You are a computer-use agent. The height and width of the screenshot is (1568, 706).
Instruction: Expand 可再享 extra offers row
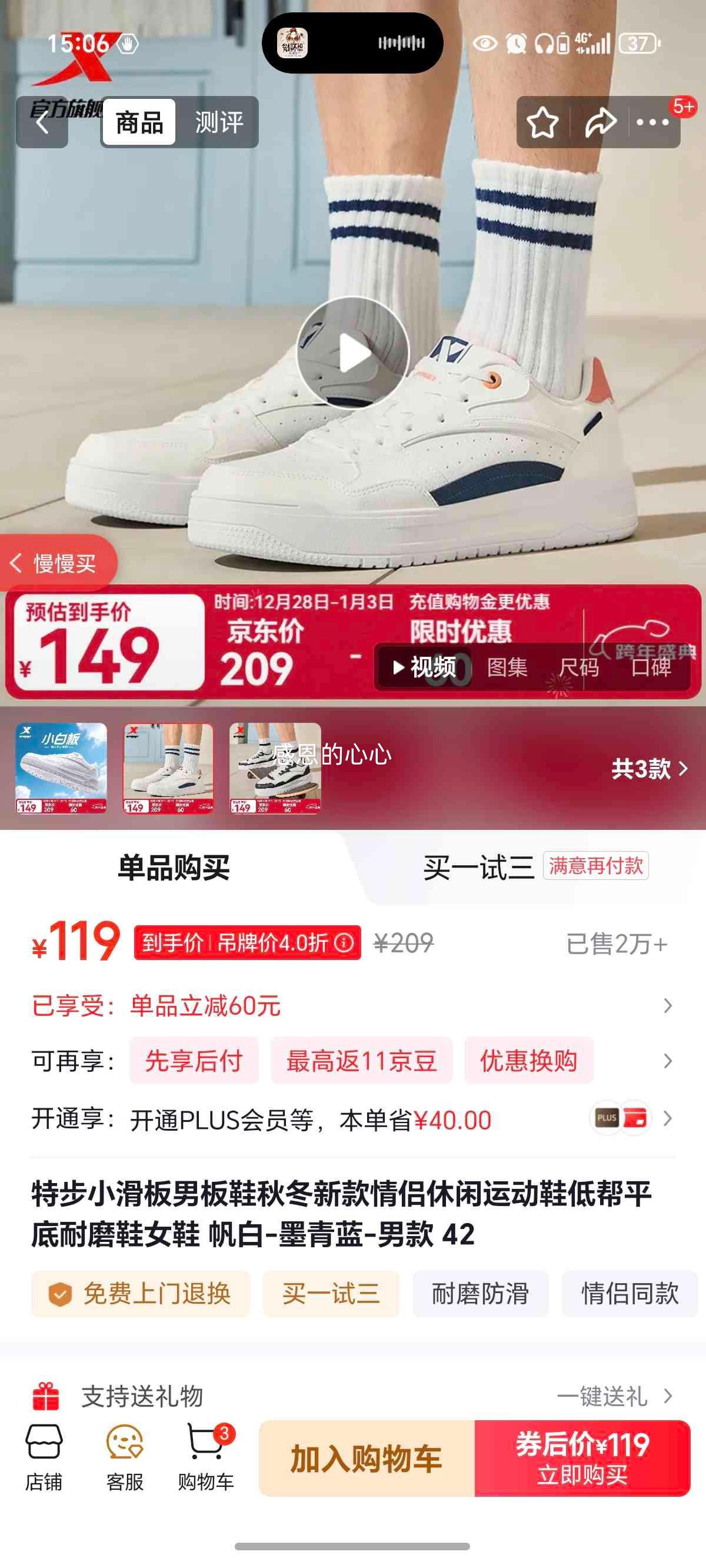(x=668, y=1061)
